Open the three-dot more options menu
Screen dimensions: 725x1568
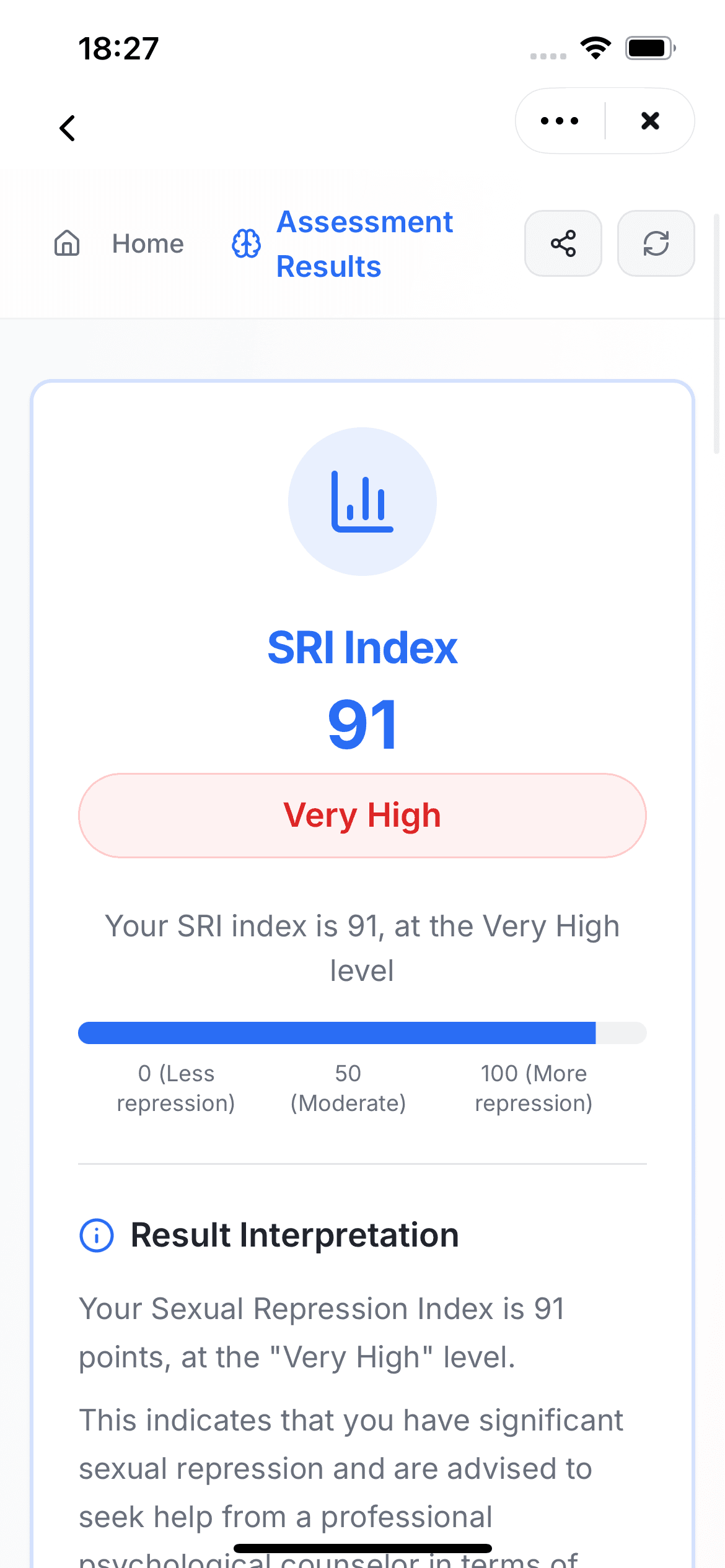tap(560, 121)
